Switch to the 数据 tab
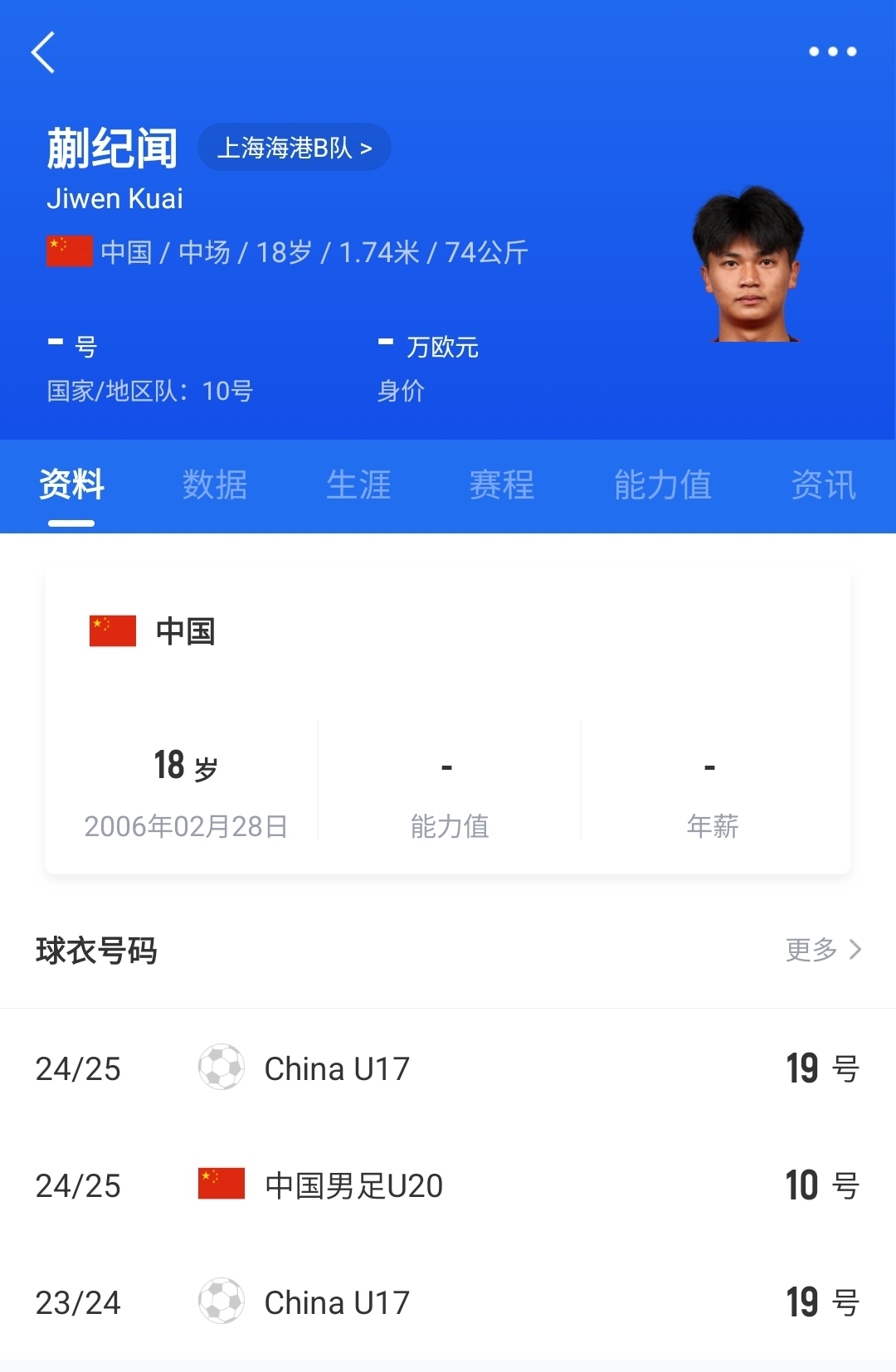Image resolution: width=896 pixels, height=1372 pixels. pos(215,485)
